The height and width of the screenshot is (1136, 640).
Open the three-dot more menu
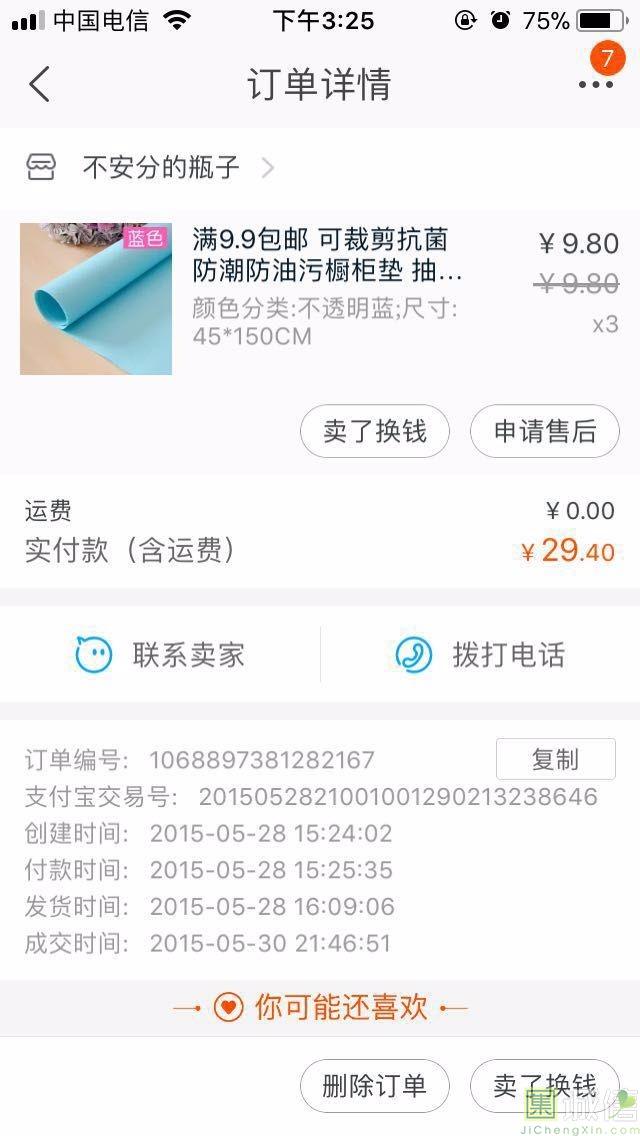pos(595,84)
